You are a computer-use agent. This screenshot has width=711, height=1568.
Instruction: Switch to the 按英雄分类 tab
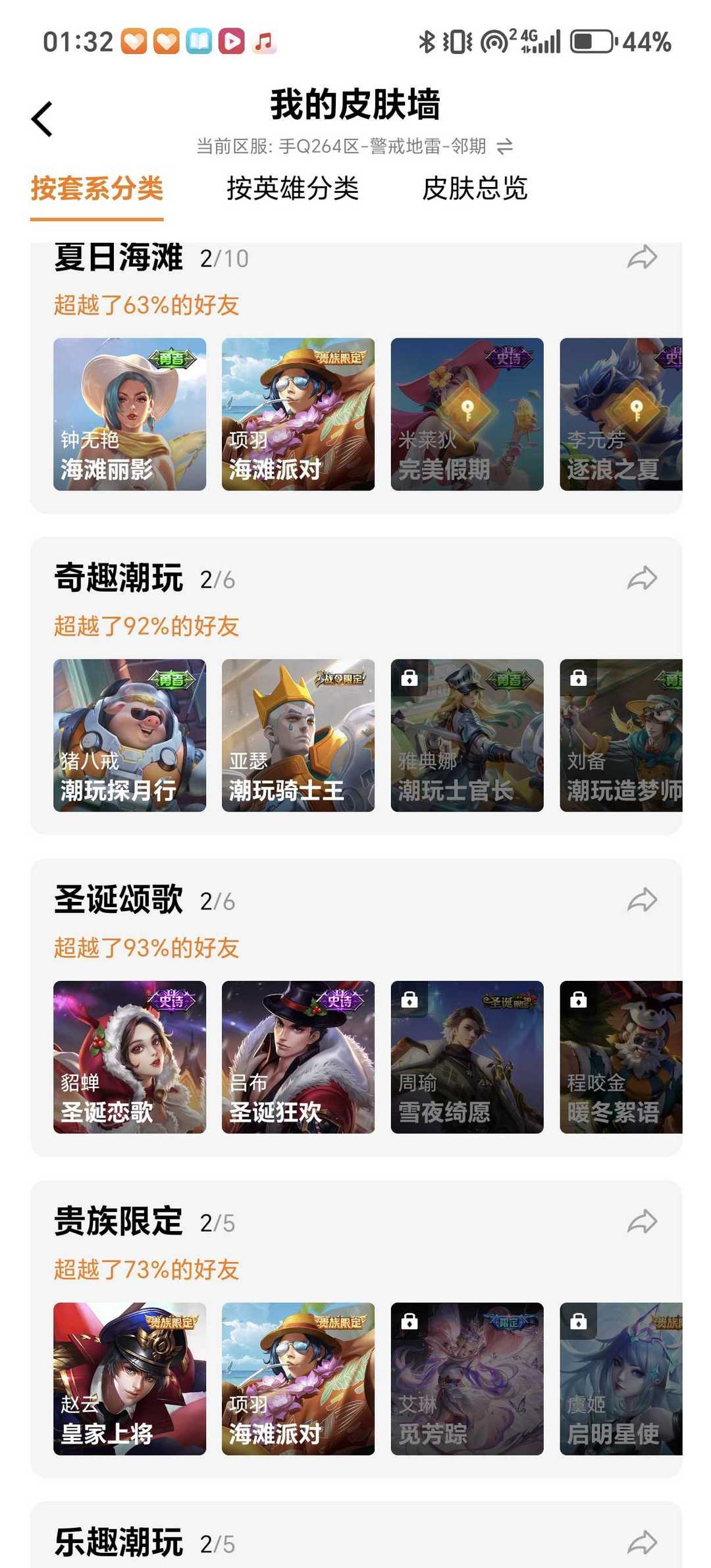pyautogui.click(x=294, y=190)
